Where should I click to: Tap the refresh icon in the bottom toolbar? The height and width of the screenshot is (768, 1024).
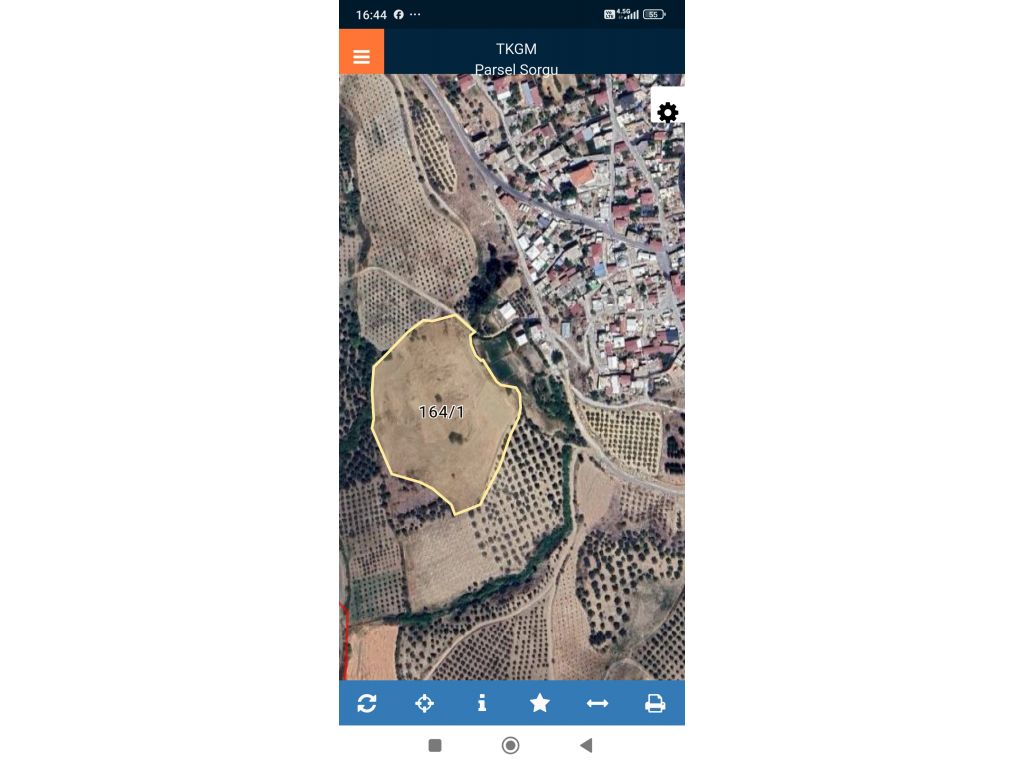367,703
